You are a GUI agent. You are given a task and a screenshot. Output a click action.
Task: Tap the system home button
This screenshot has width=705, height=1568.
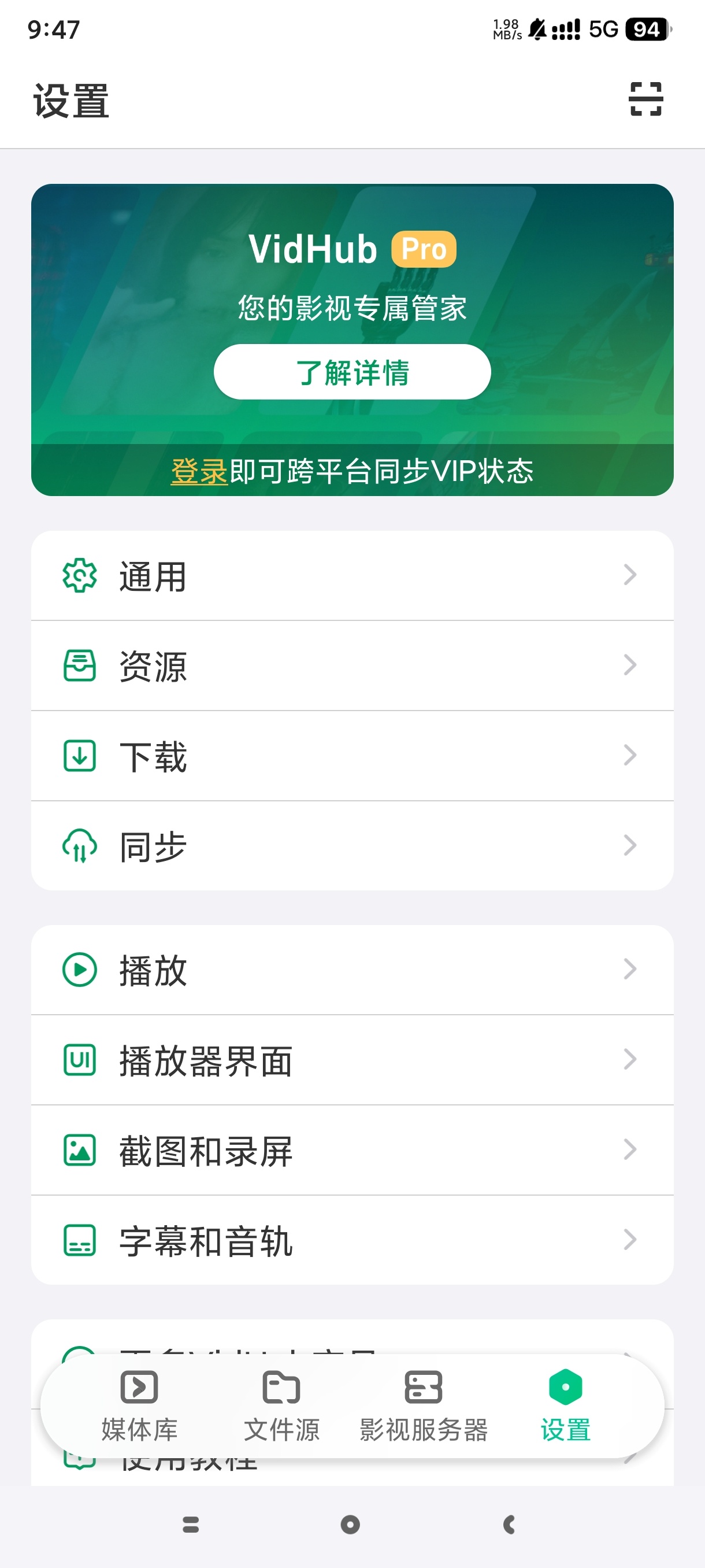tap(350, 1524)
